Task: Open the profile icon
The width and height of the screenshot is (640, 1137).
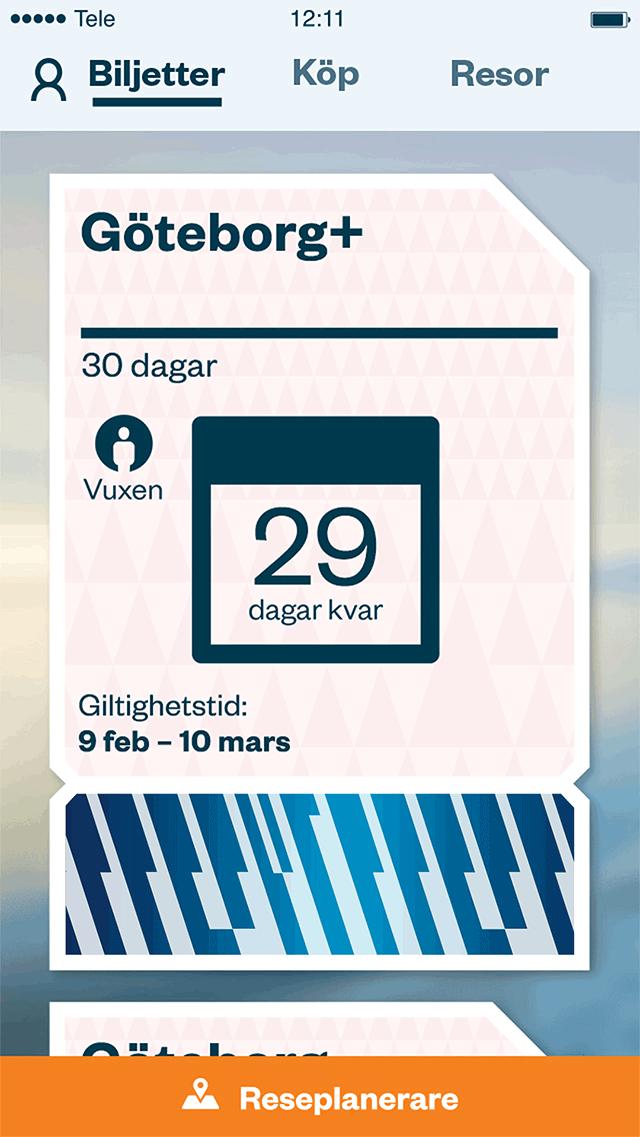Action: tap(49, 80)
